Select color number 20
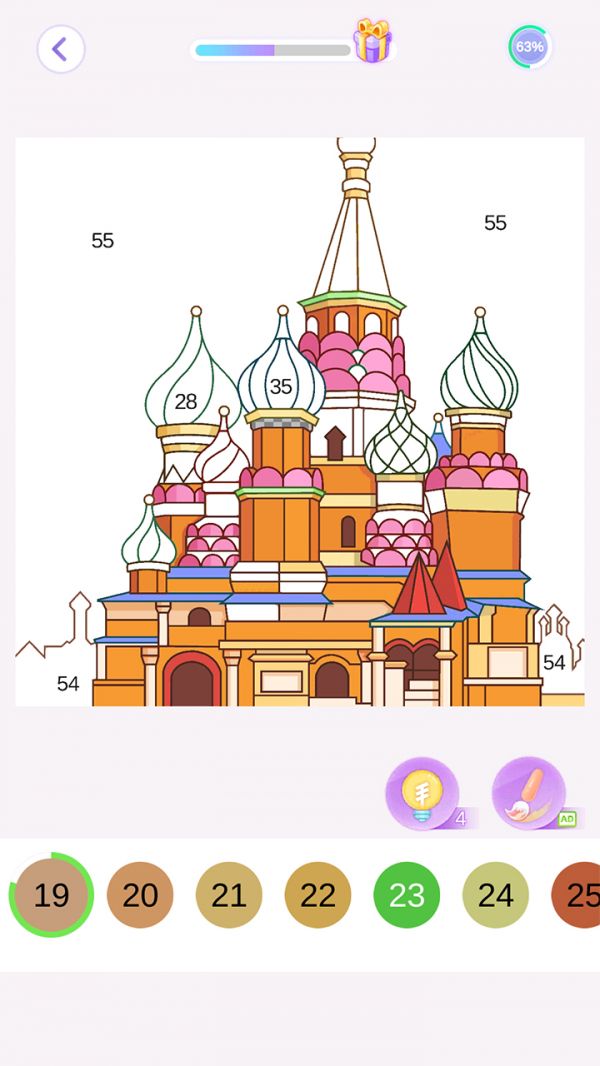 click(140, 895)
